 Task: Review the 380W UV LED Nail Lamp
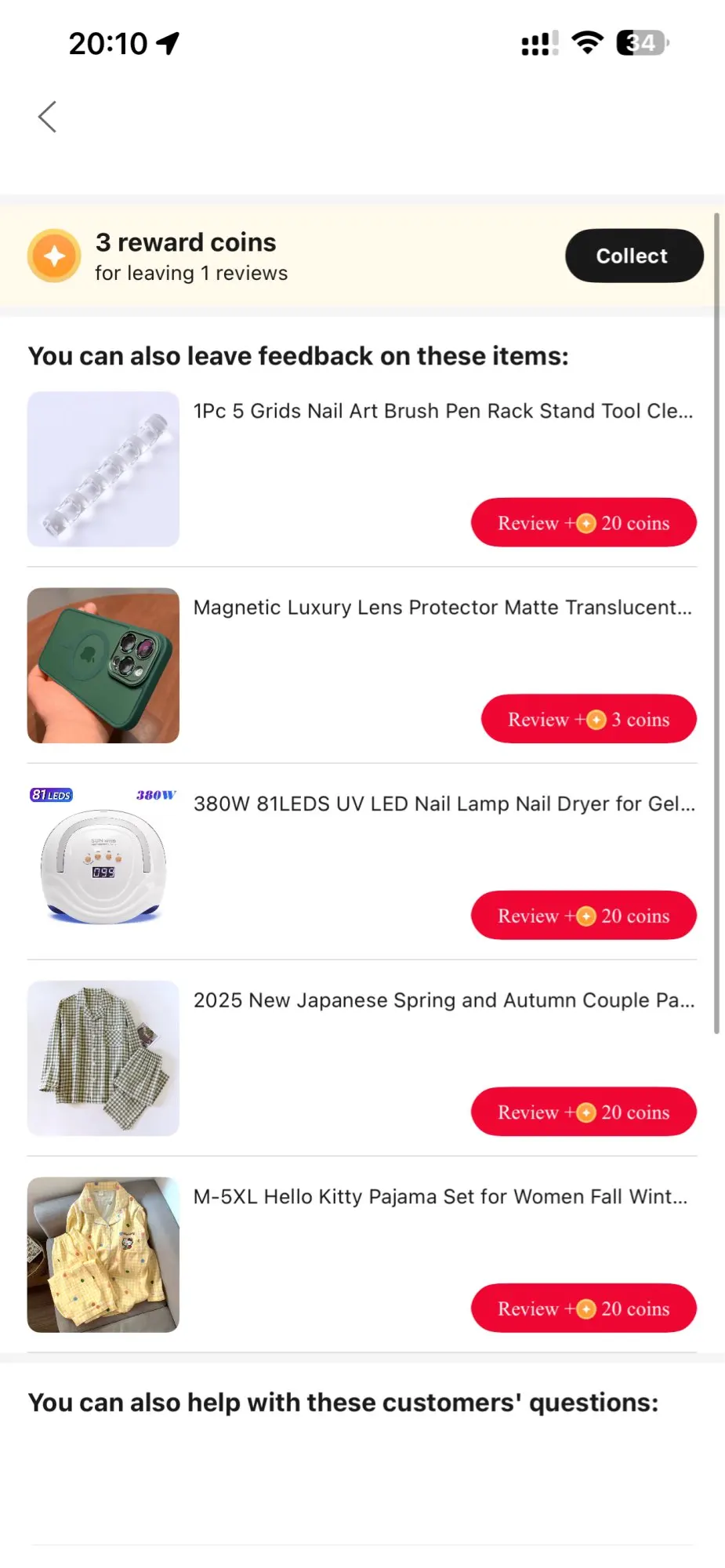click(583, 916)
